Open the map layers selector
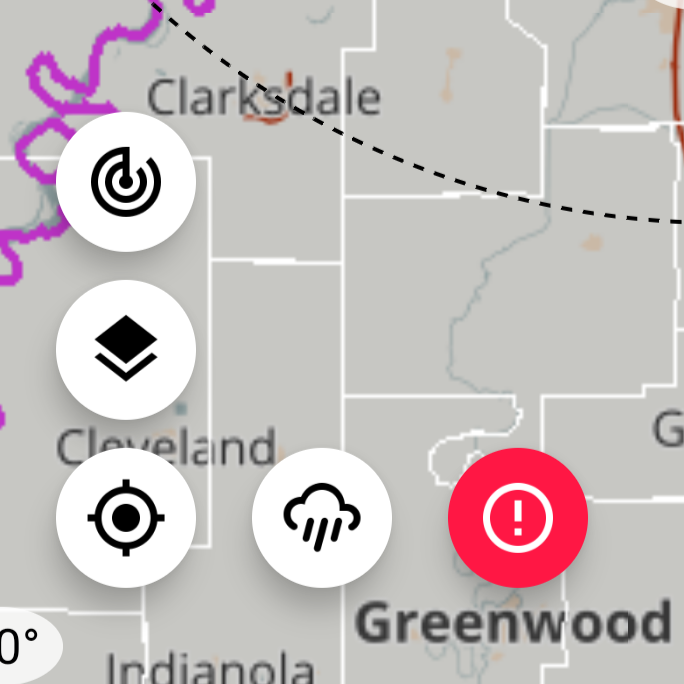 coord(126,350)
